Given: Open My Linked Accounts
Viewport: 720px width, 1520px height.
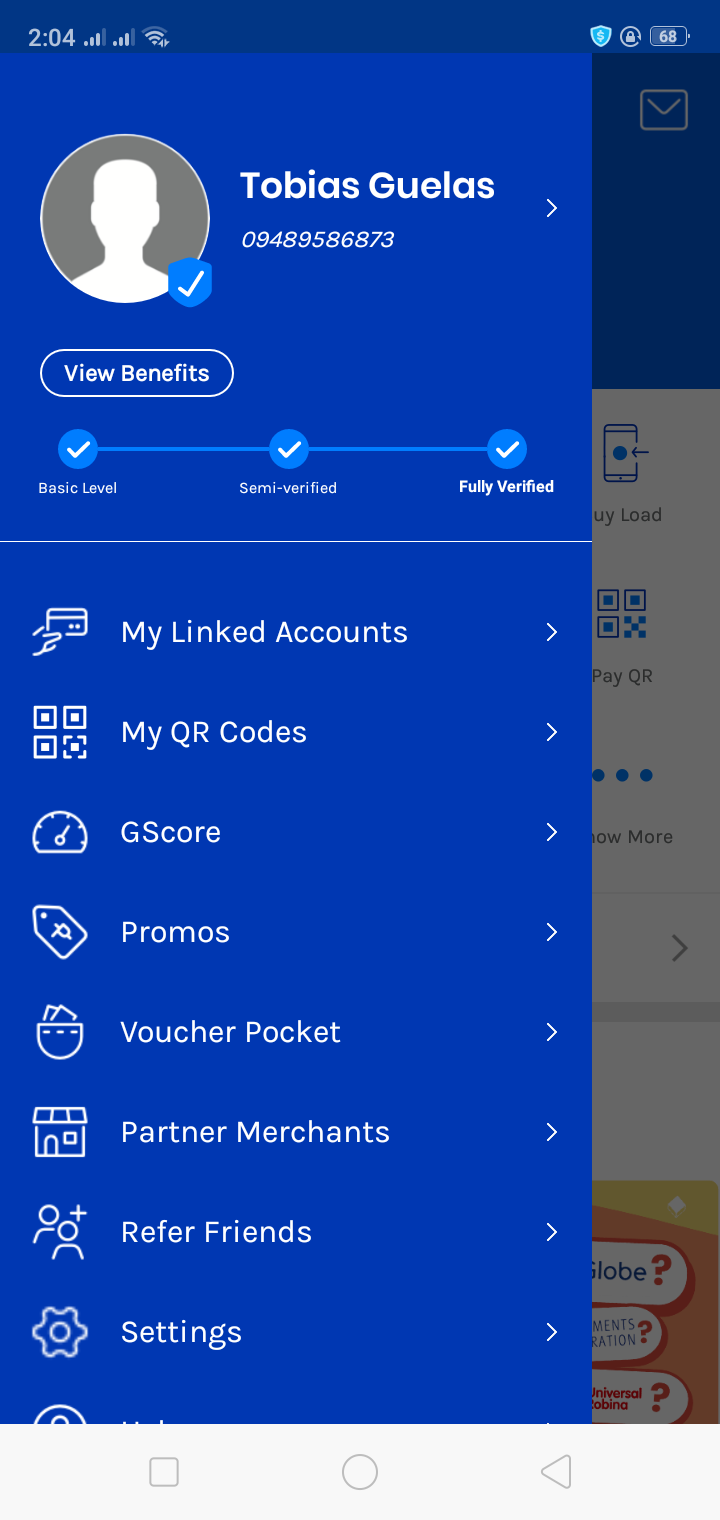Looking at the screenshot, I should pos(264,632).
